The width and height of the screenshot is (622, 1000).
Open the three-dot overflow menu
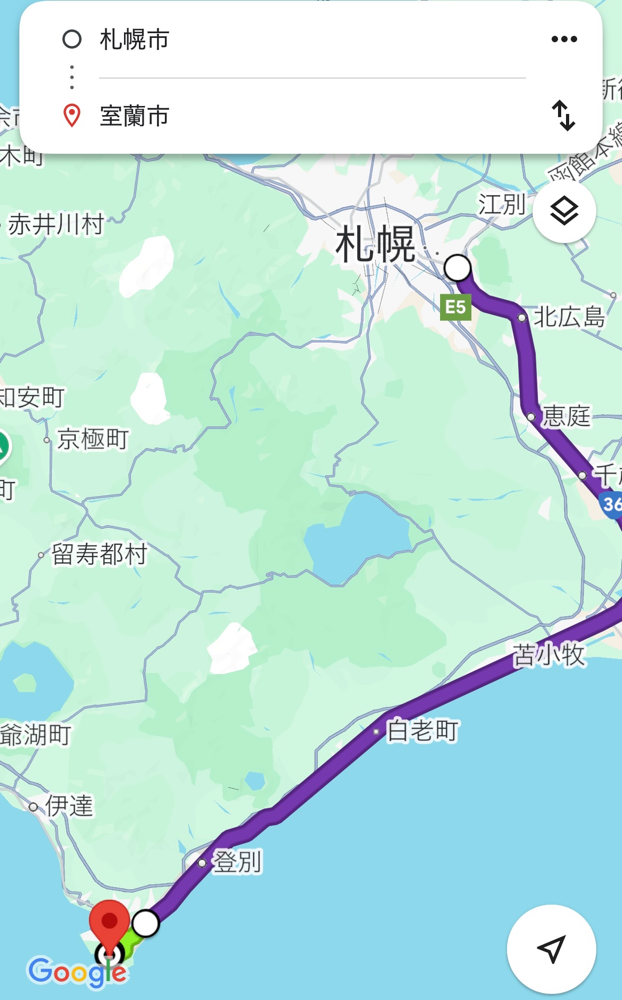564,40
